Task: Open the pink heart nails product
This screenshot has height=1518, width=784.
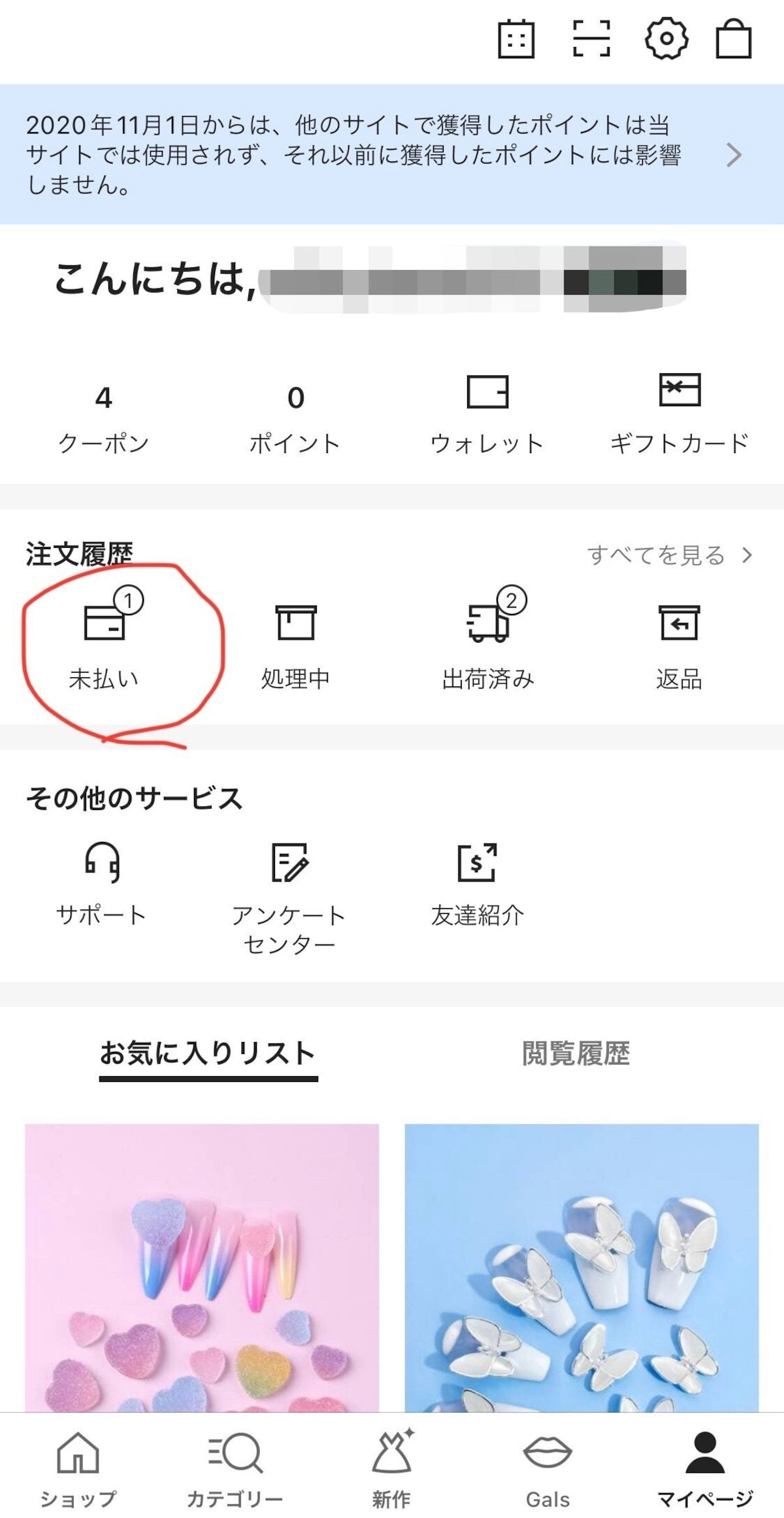Action: point(202,1267)
